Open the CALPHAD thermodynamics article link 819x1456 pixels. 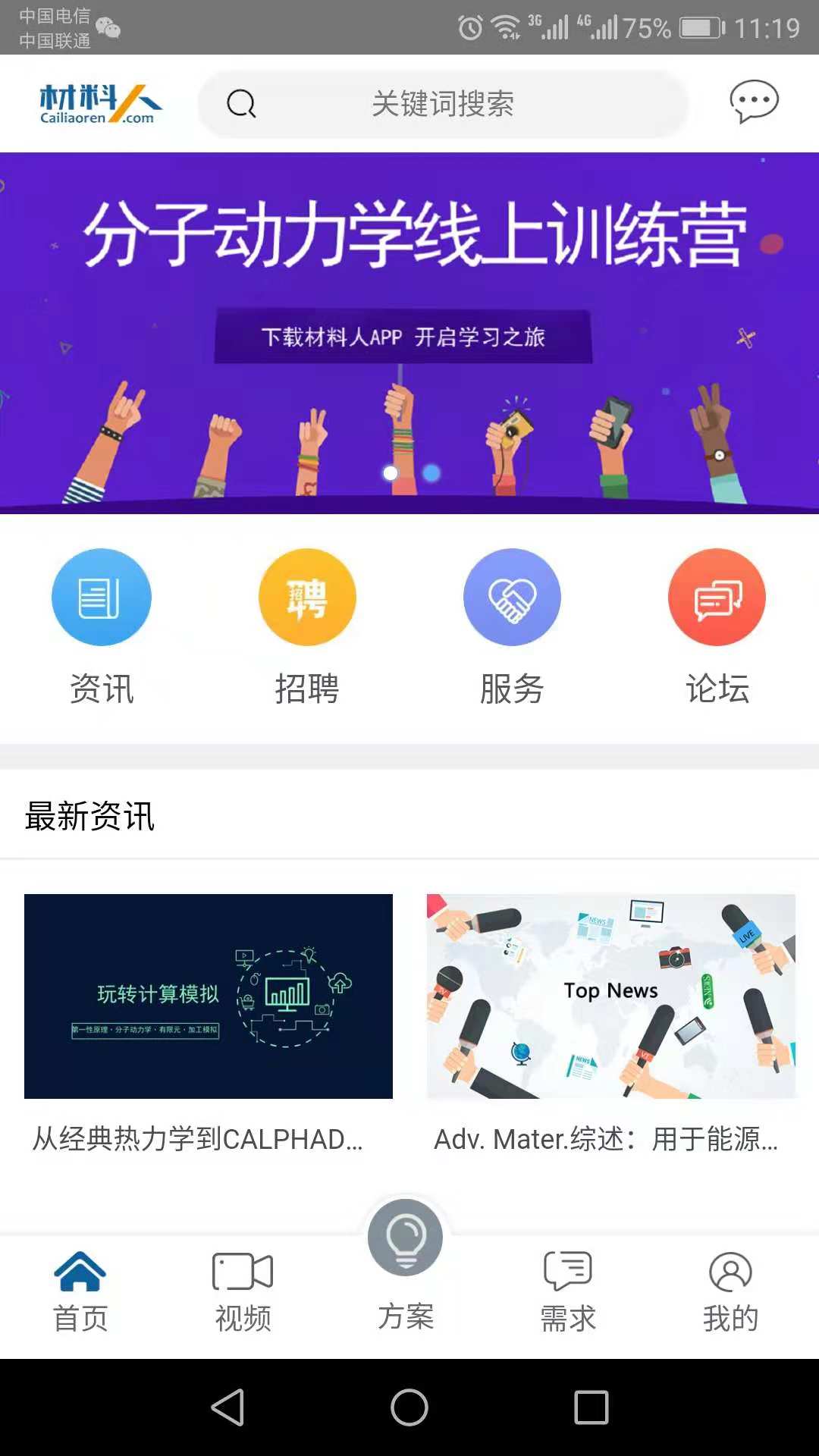tap(197, 1137)
